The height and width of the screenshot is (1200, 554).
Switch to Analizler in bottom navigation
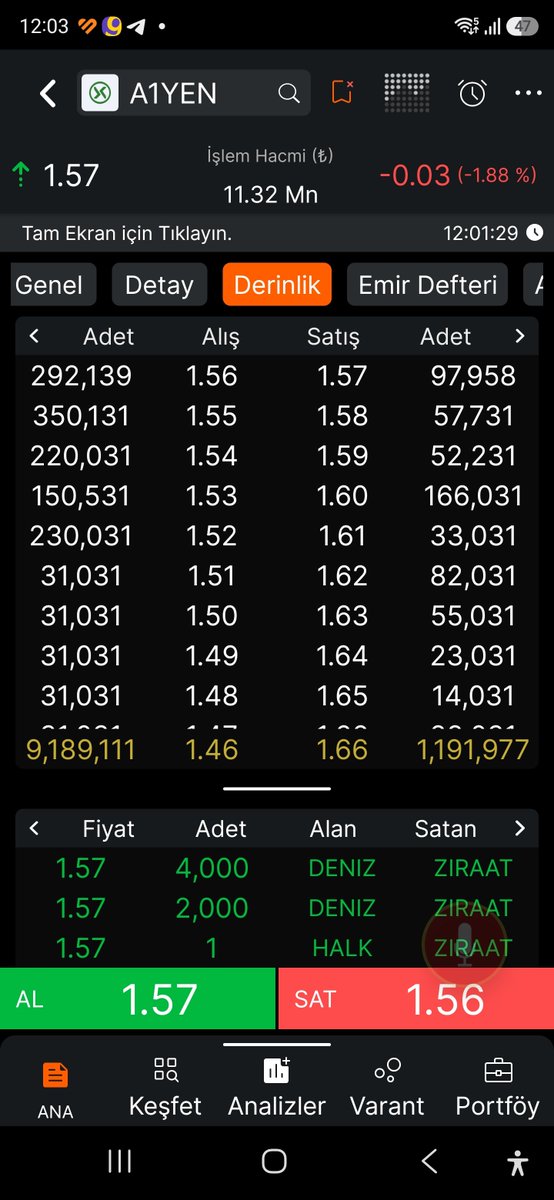[x=277, y=1088]
